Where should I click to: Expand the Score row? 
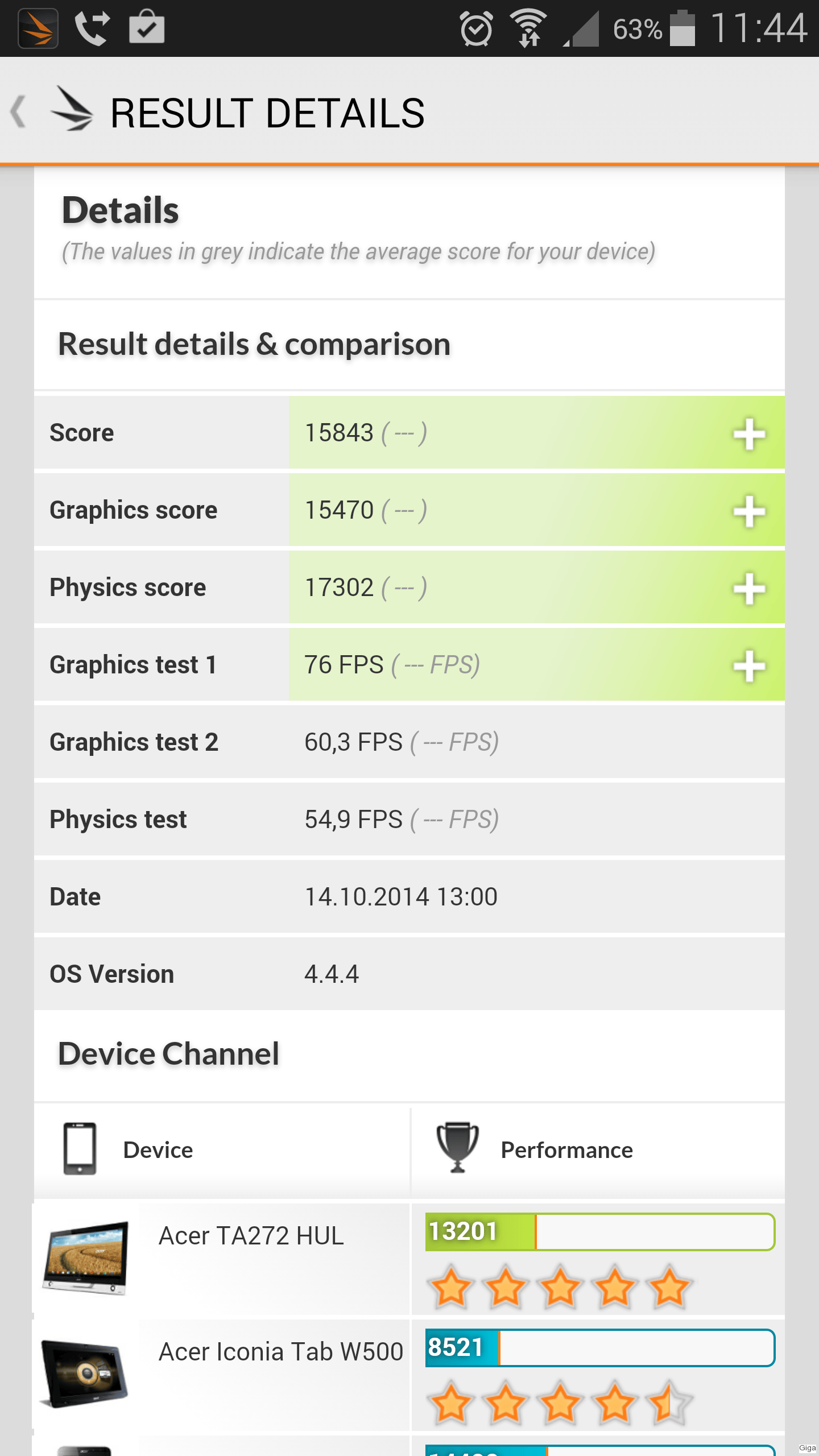(748, 433)
